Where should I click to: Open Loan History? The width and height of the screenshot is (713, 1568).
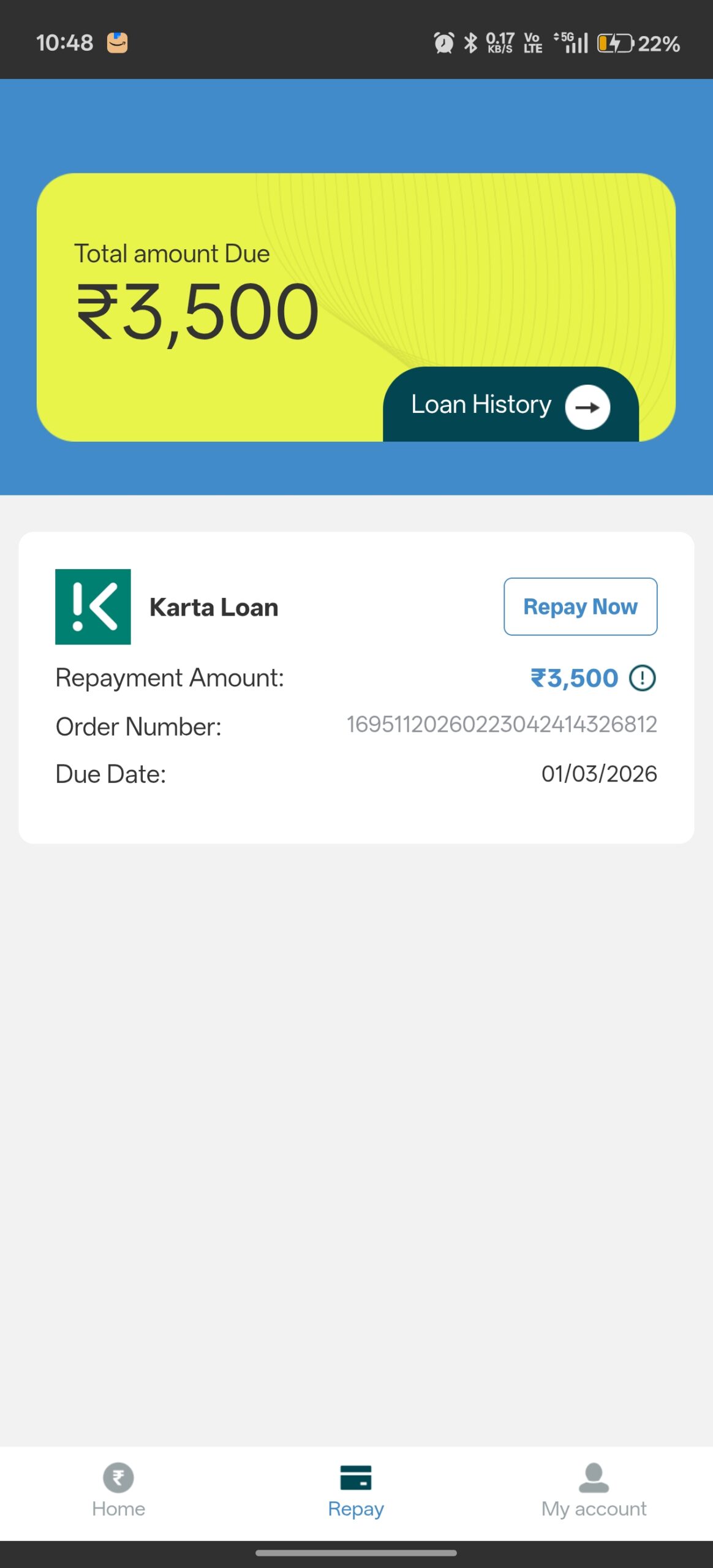(x=510, y=405)
